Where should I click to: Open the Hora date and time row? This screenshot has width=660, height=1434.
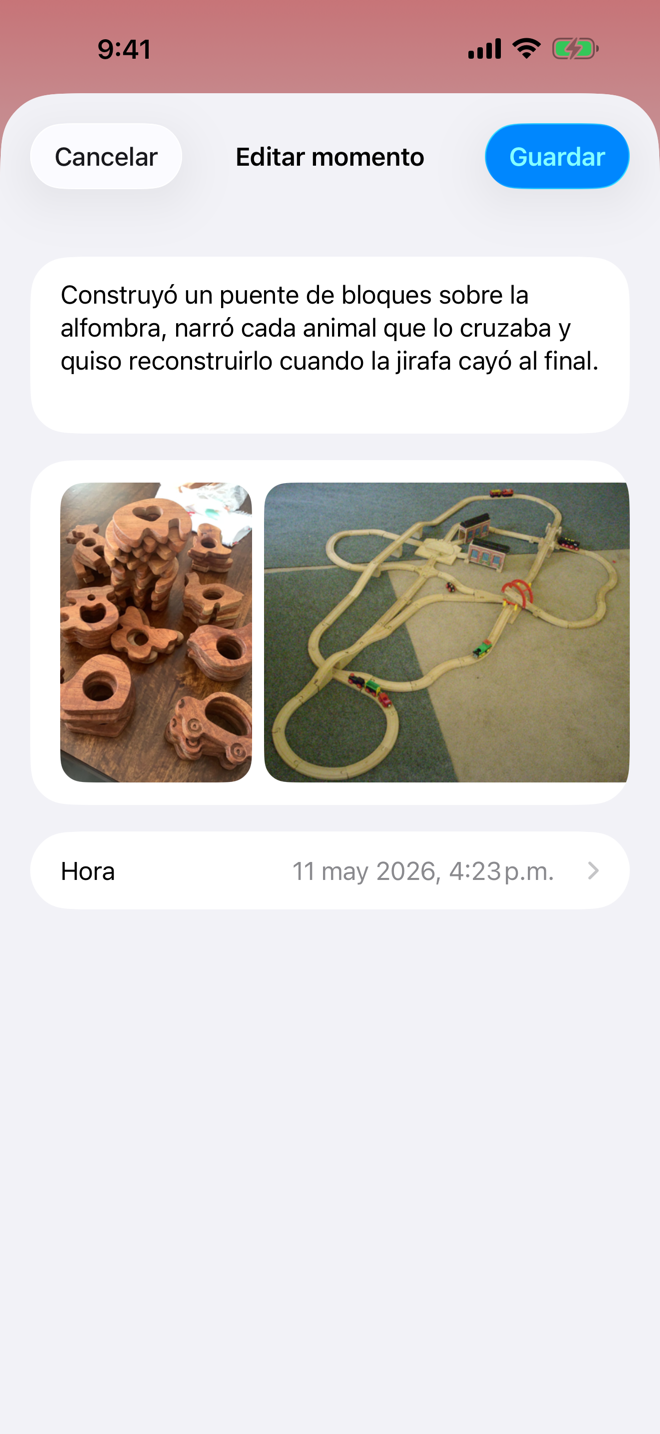pos(330,871)
